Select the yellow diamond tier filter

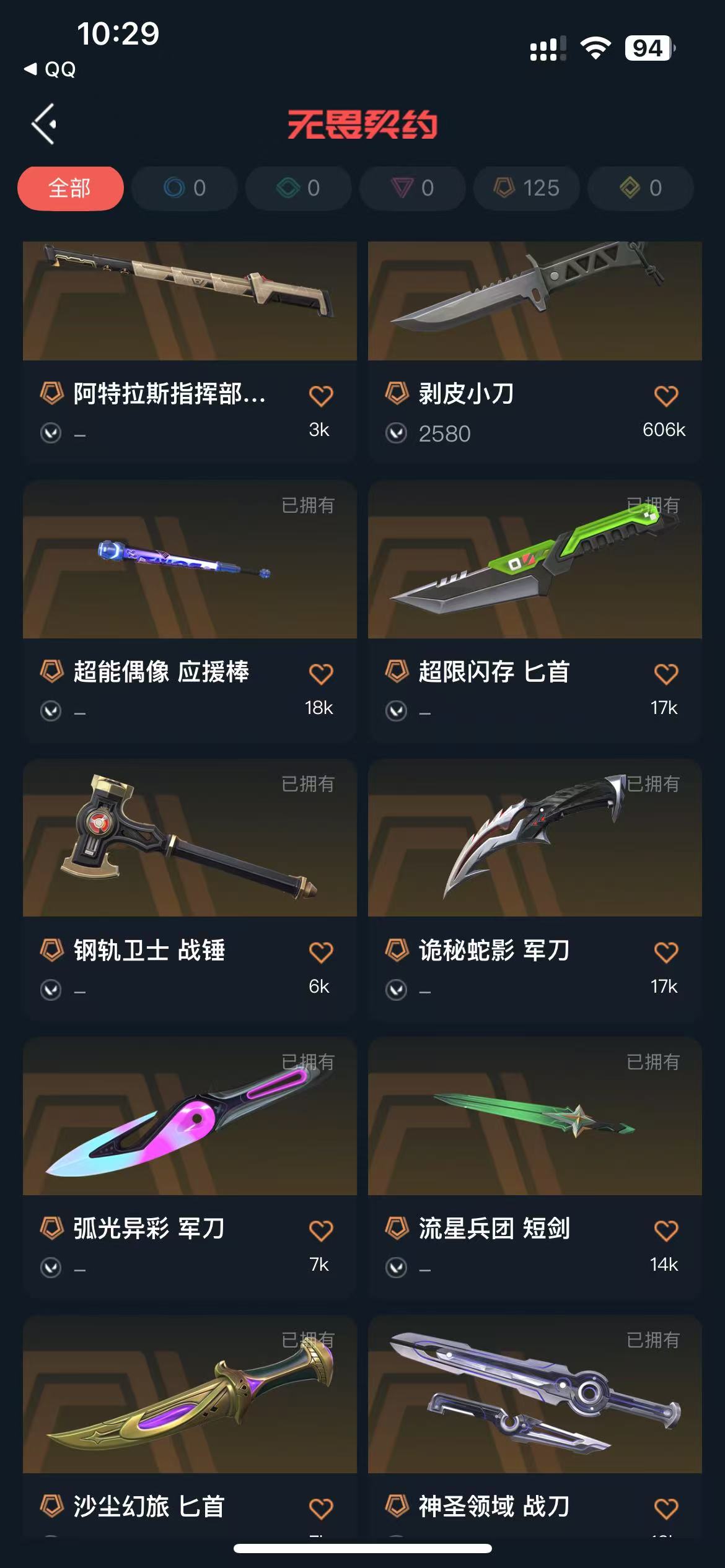(x=640, y=188)
